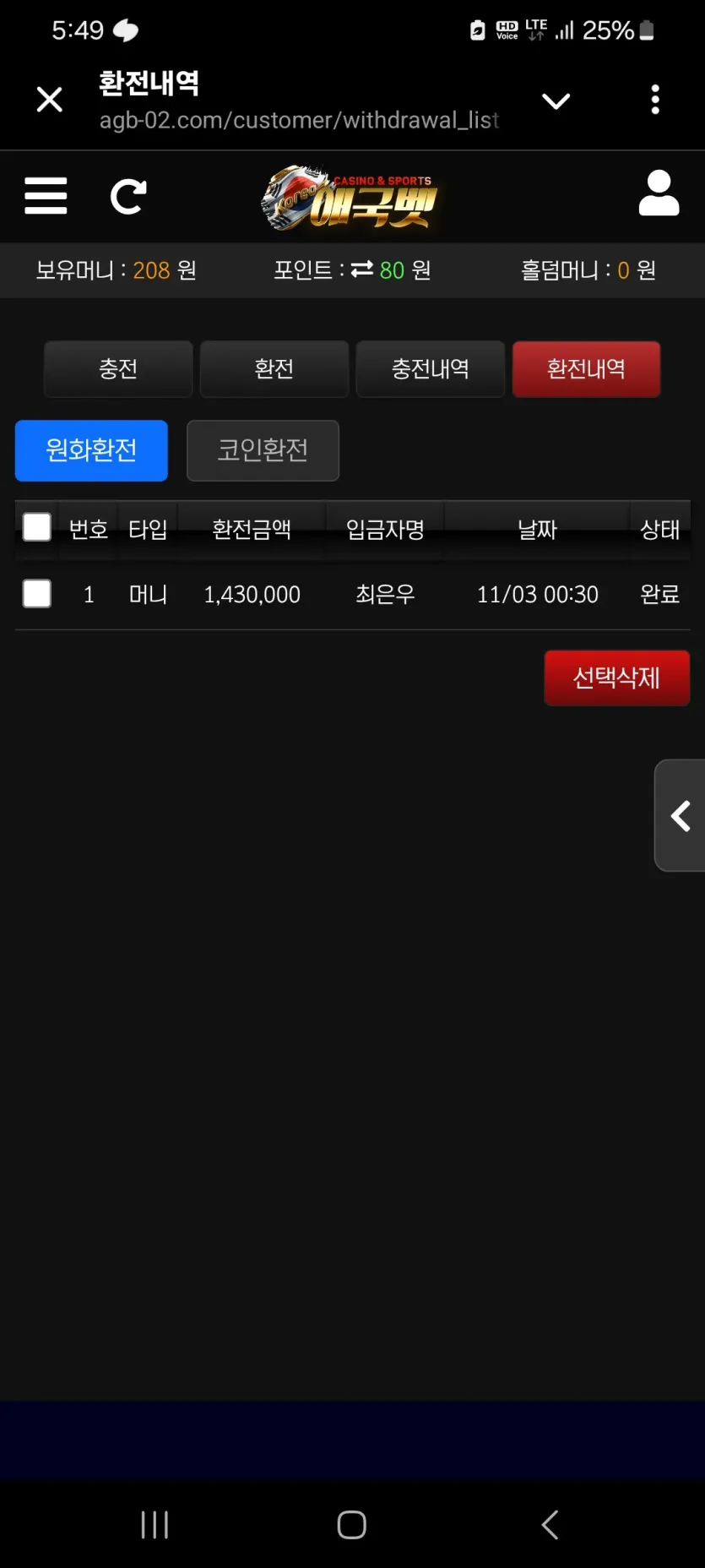705x1568 pixels.
Task: Expand the side panel arrow handle
Action: pyautogui.click(x=680, y=815)
